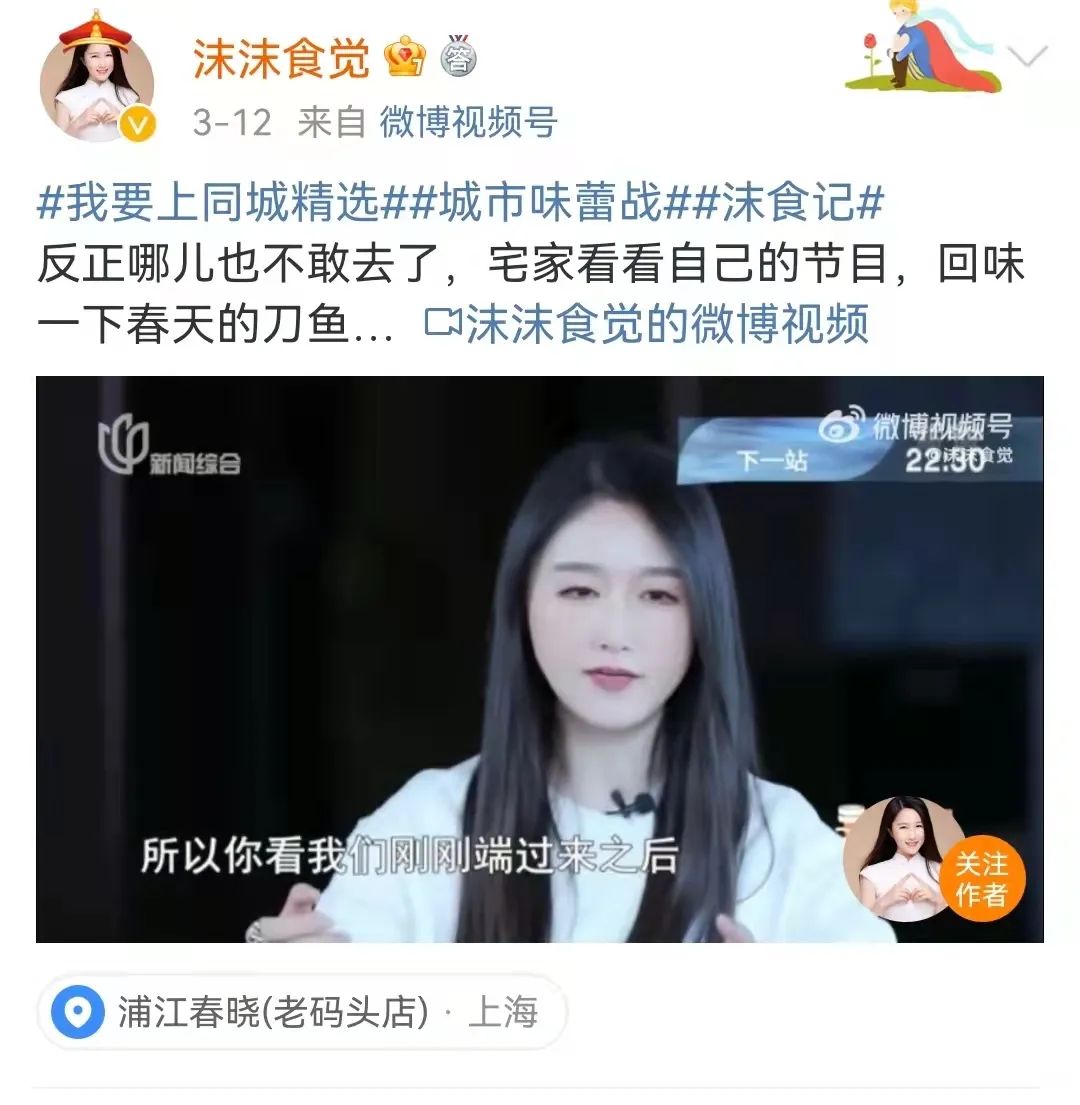This screenshot has width=1080, height=1105.
Task: Open 沫沫食觉's profile avatar
Action: point(97,84)
